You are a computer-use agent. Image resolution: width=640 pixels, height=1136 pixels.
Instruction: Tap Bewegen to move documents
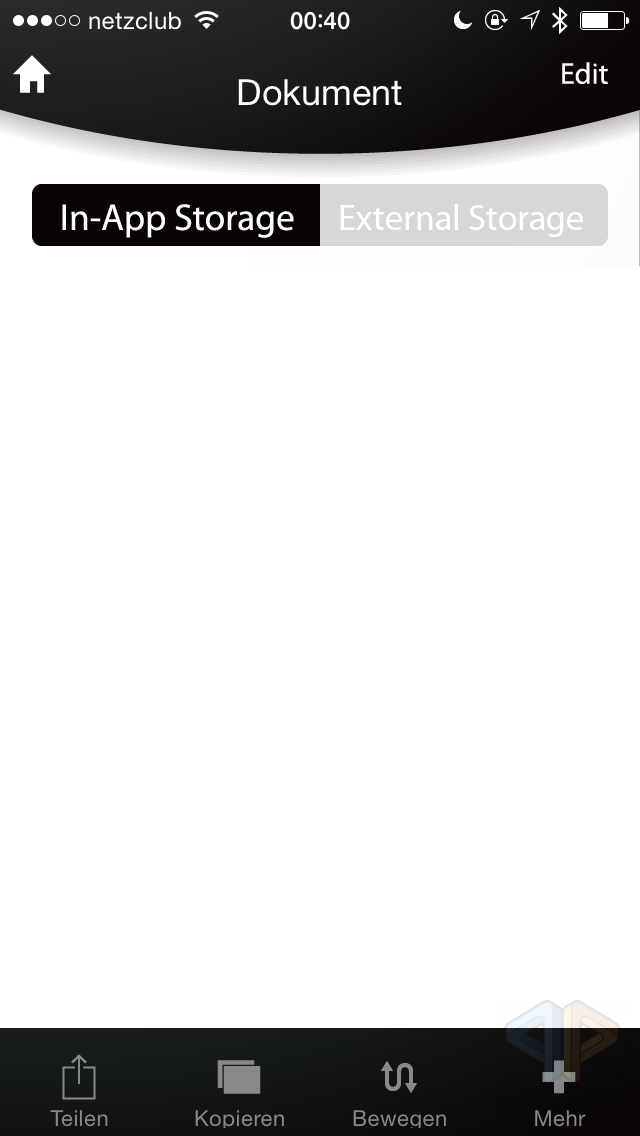click(x=400, y=1092)
